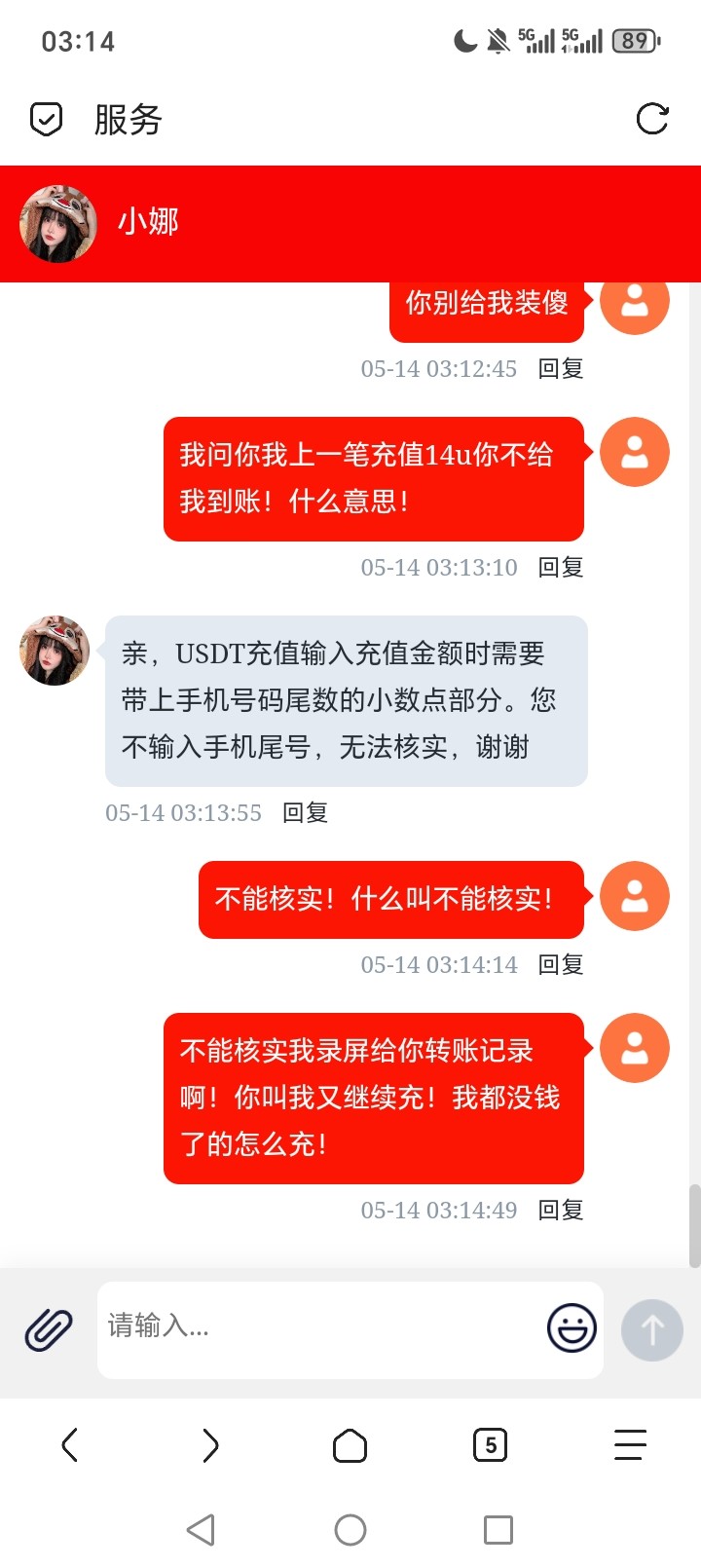701x1568 pixels.
Task: Open the attachment paperclip
Action: [49, 1329]
